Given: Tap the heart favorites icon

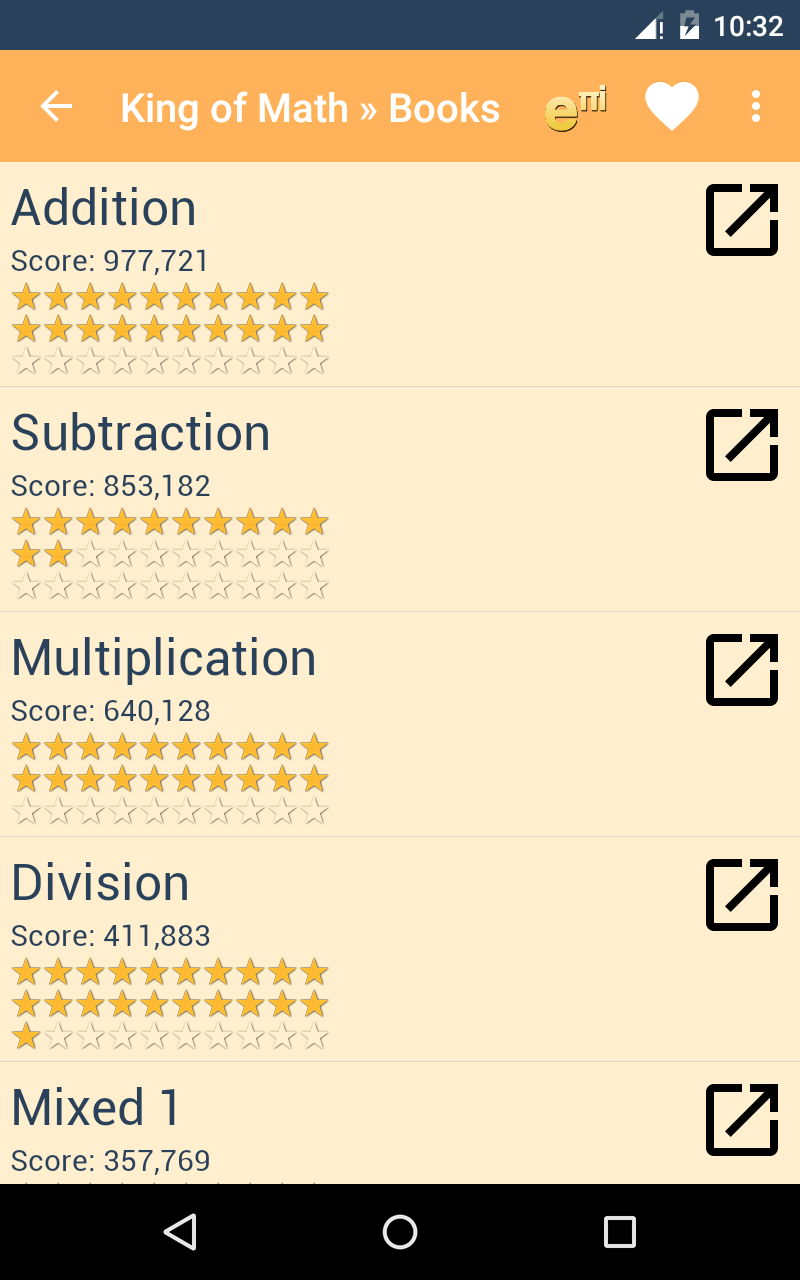Looking at the screenshot, I should click(x=671, y=105).
